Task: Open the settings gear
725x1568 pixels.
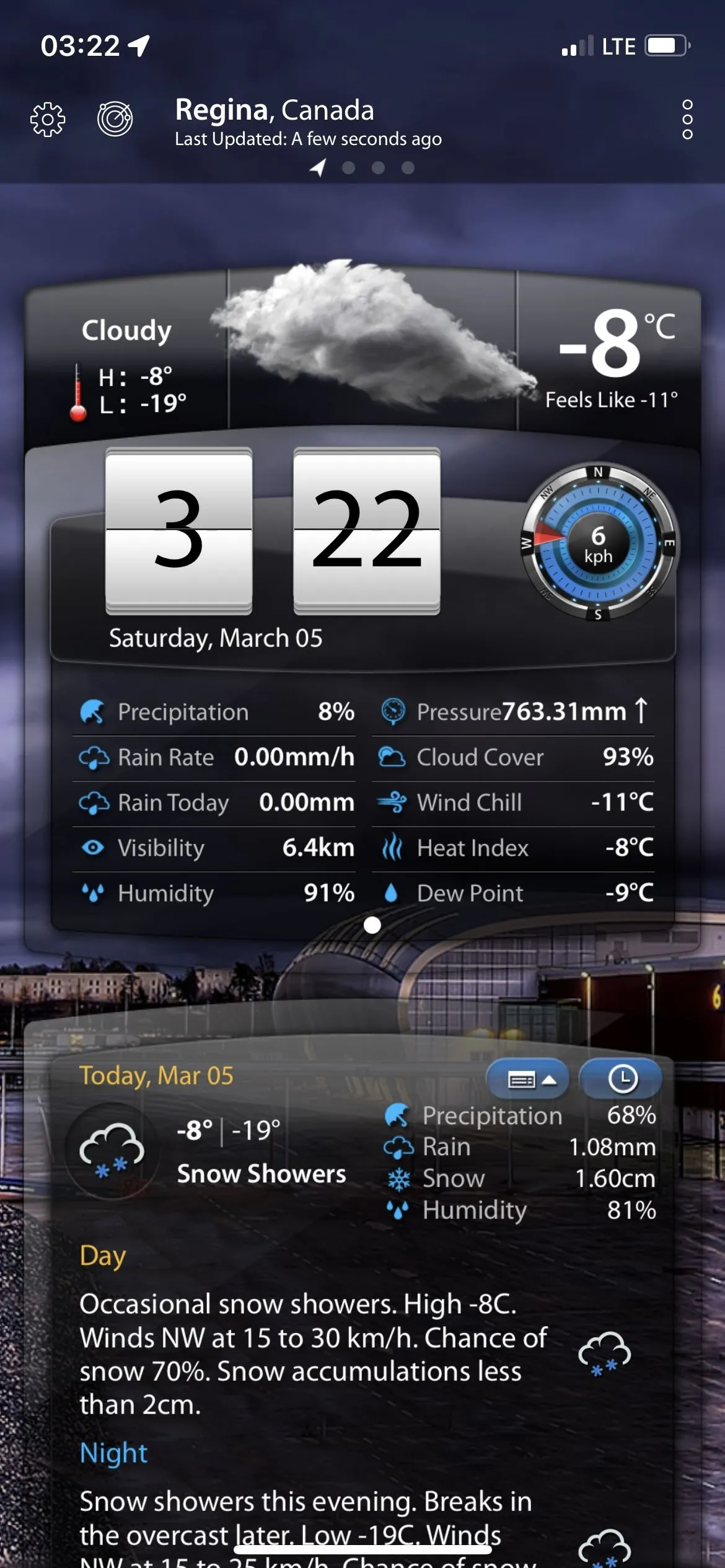Action: 48,118
